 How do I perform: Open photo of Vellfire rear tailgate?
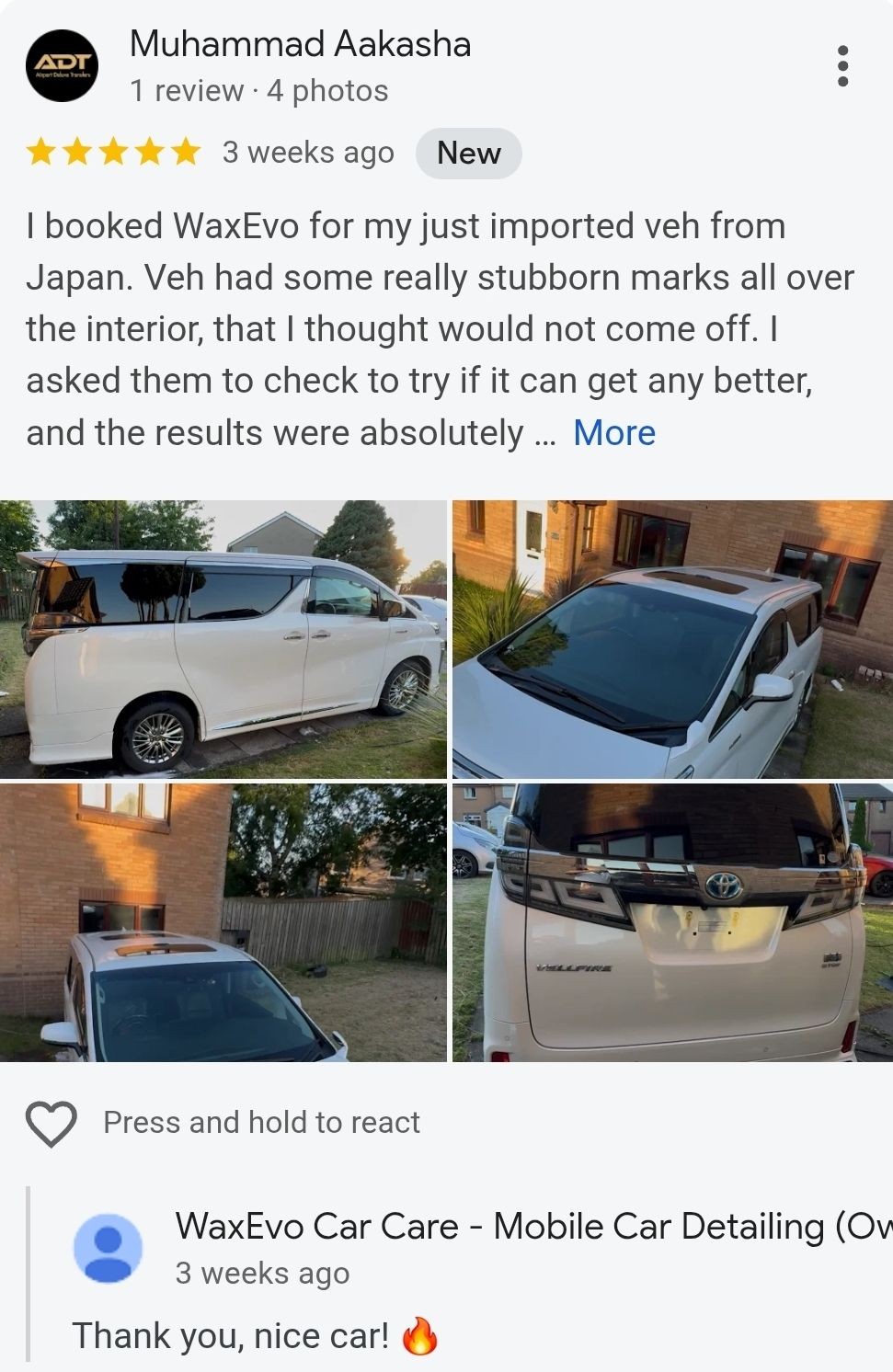(672, 922)
